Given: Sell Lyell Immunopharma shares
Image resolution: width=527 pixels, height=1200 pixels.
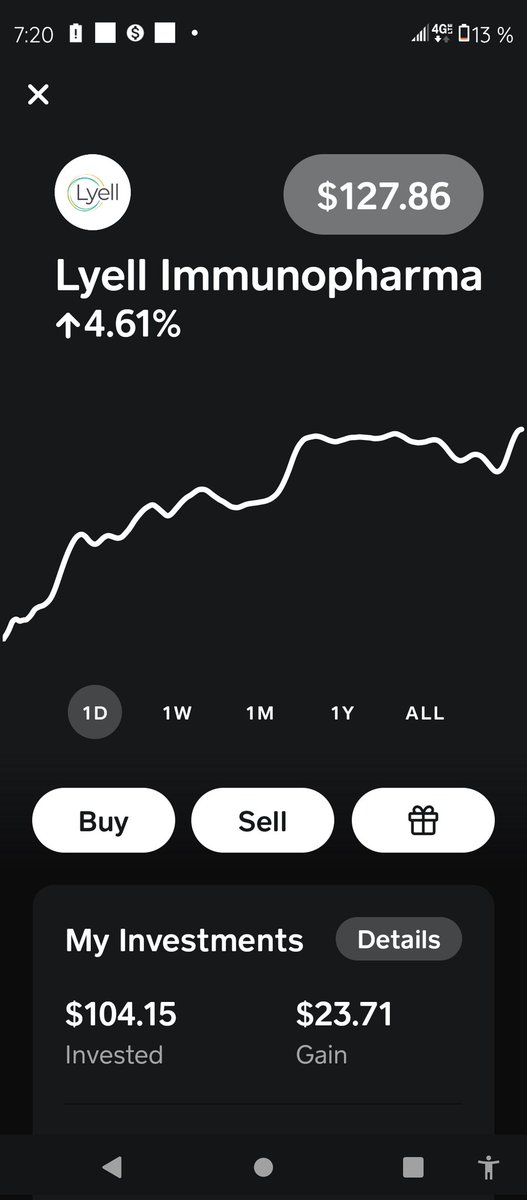Looking at the screenshot, I should click(x=263, y=821).
